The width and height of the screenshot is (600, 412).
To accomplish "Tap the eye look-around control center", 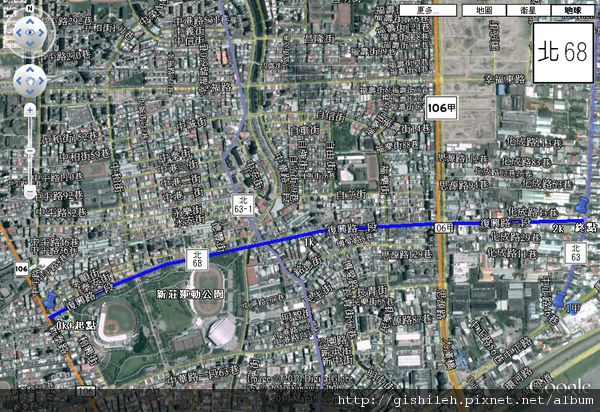I will [30, 34].
